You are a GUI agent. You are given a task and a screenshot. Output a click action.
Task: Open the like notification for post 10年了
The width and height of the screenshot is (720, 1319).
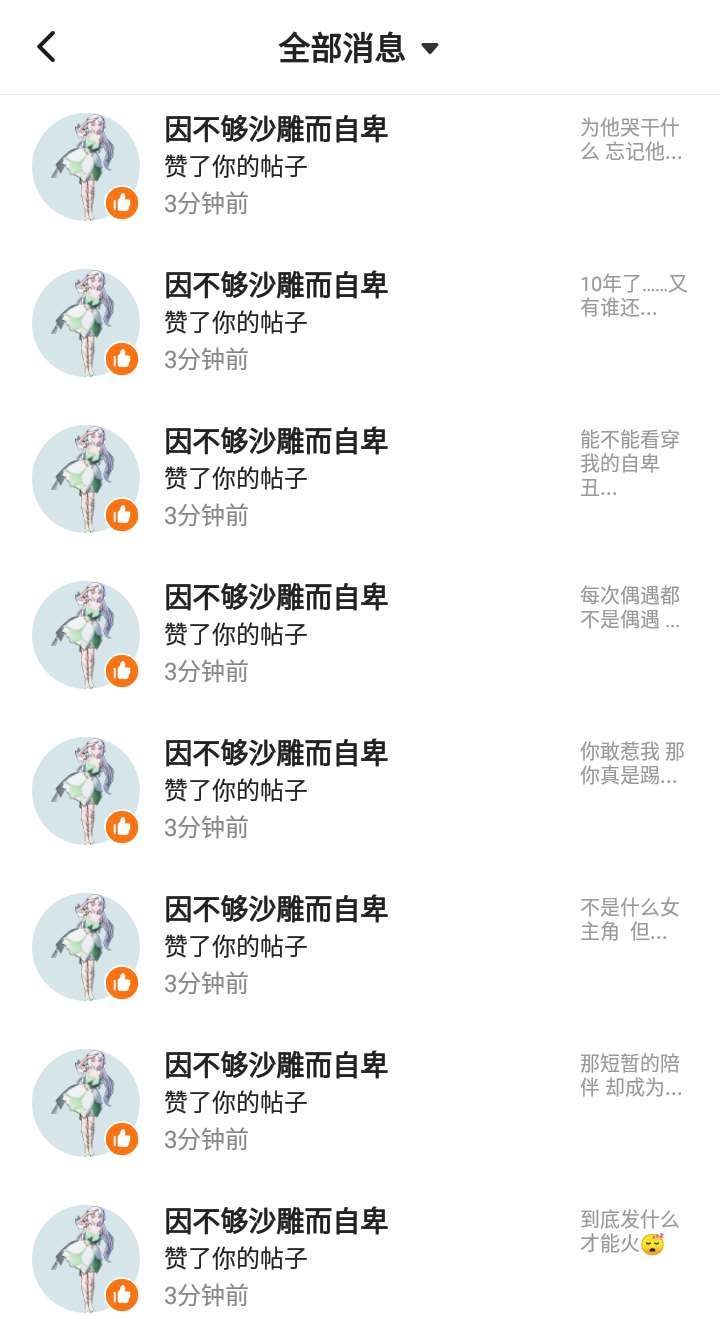pyautogui.click(x=360, y=322)
